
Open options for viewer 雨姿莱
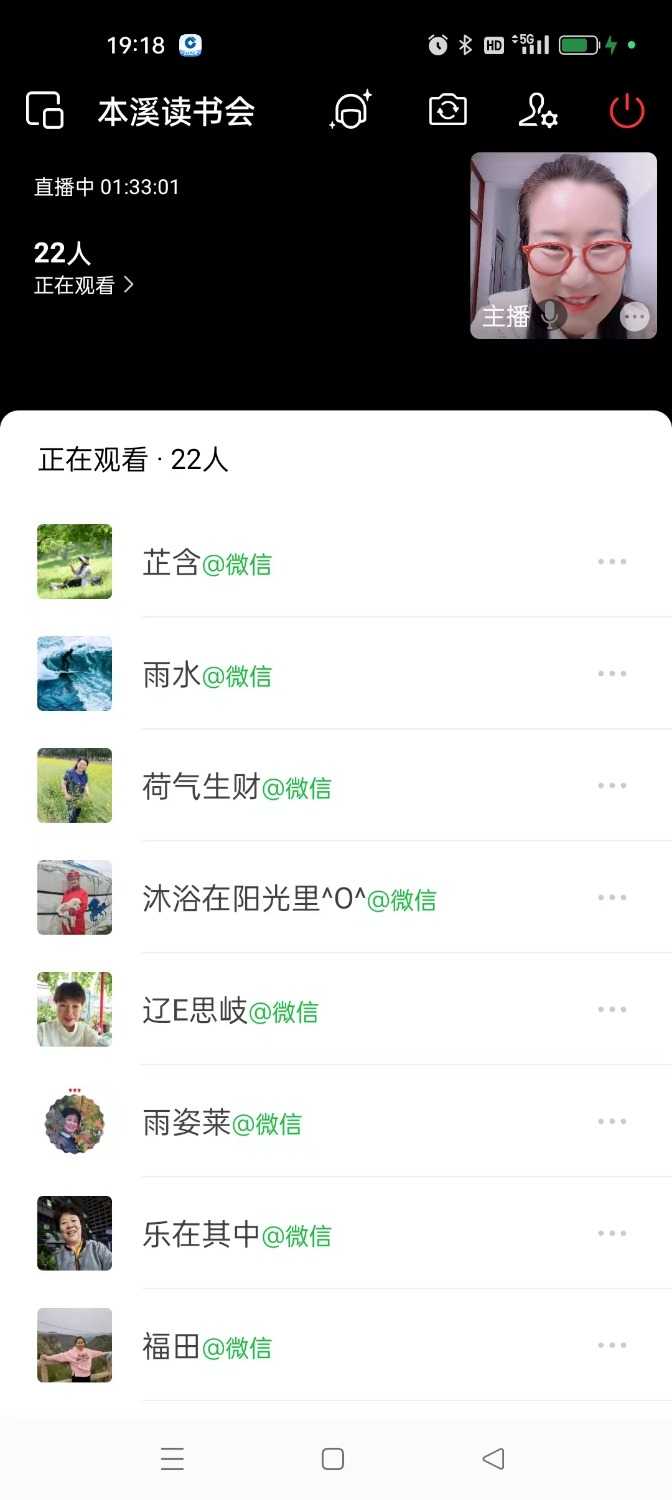[612, 1122]
